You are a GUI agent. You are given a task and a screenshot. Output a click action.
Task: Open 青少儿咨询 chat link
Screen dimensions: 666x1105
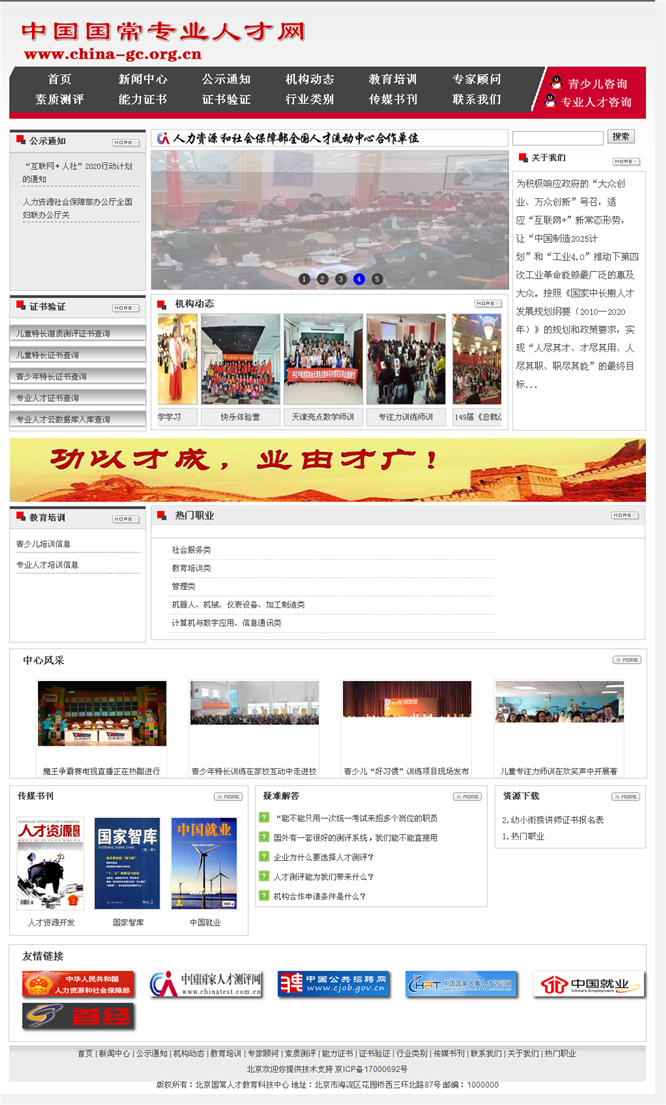coord(596,84)
